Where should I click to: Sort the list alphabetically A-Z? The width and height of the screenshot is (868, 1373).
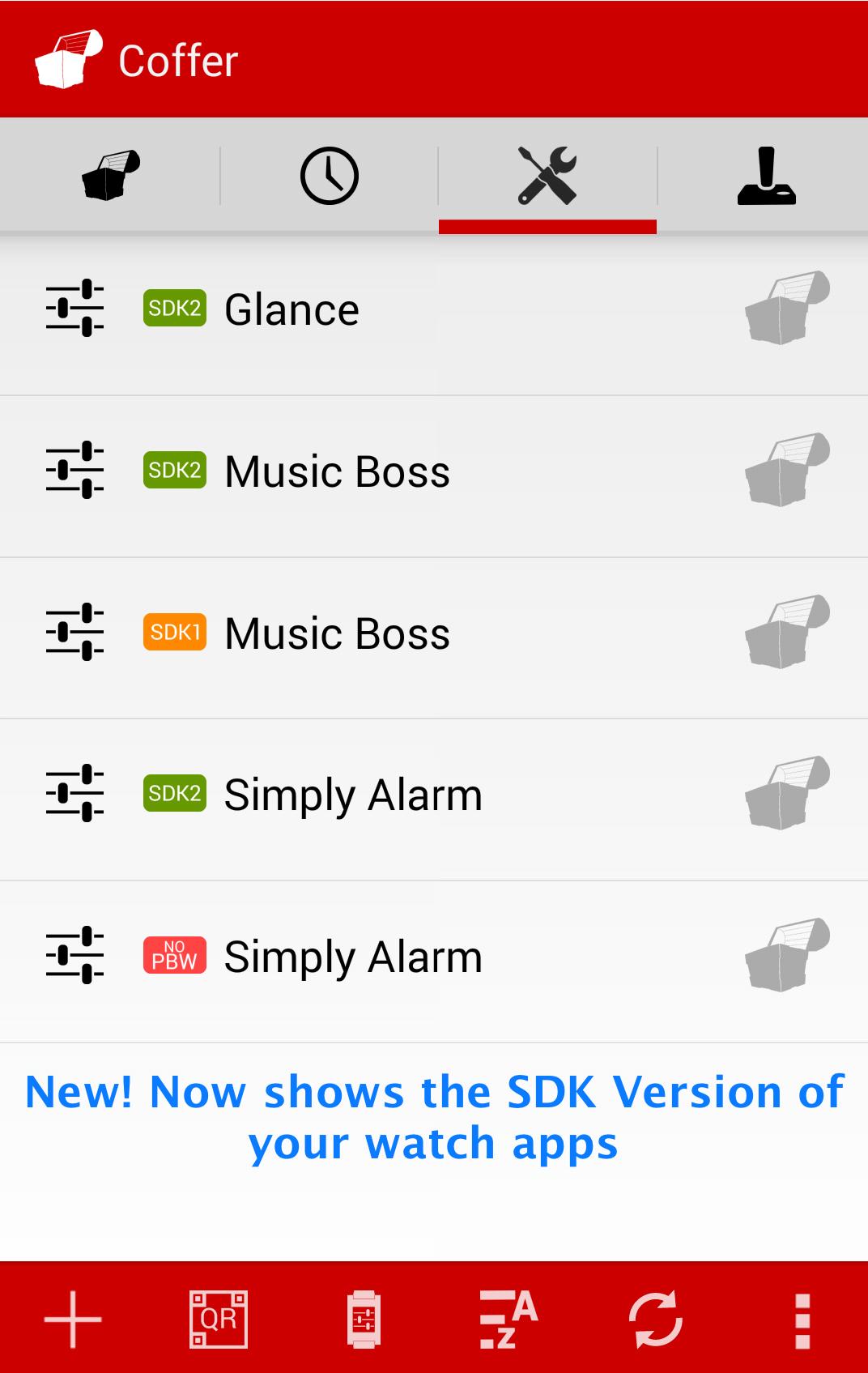(508, 1320)
